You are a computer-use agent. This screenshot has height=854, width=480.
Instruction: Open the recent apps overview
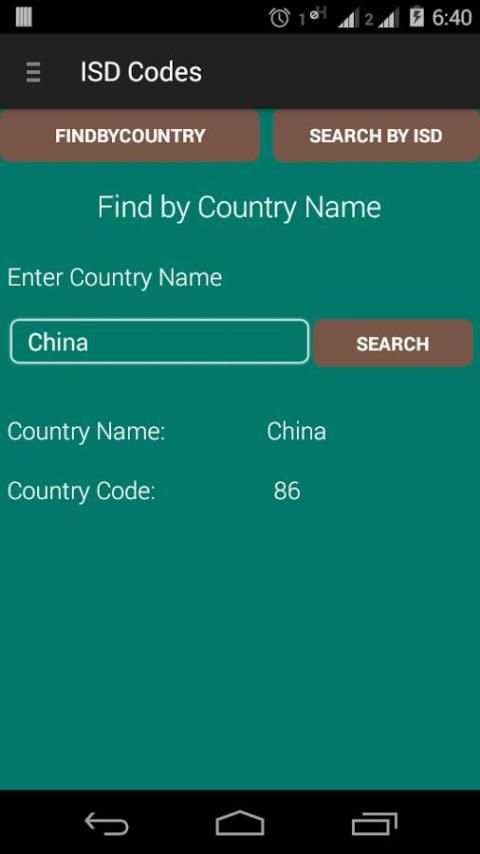[x=374, y=823]
